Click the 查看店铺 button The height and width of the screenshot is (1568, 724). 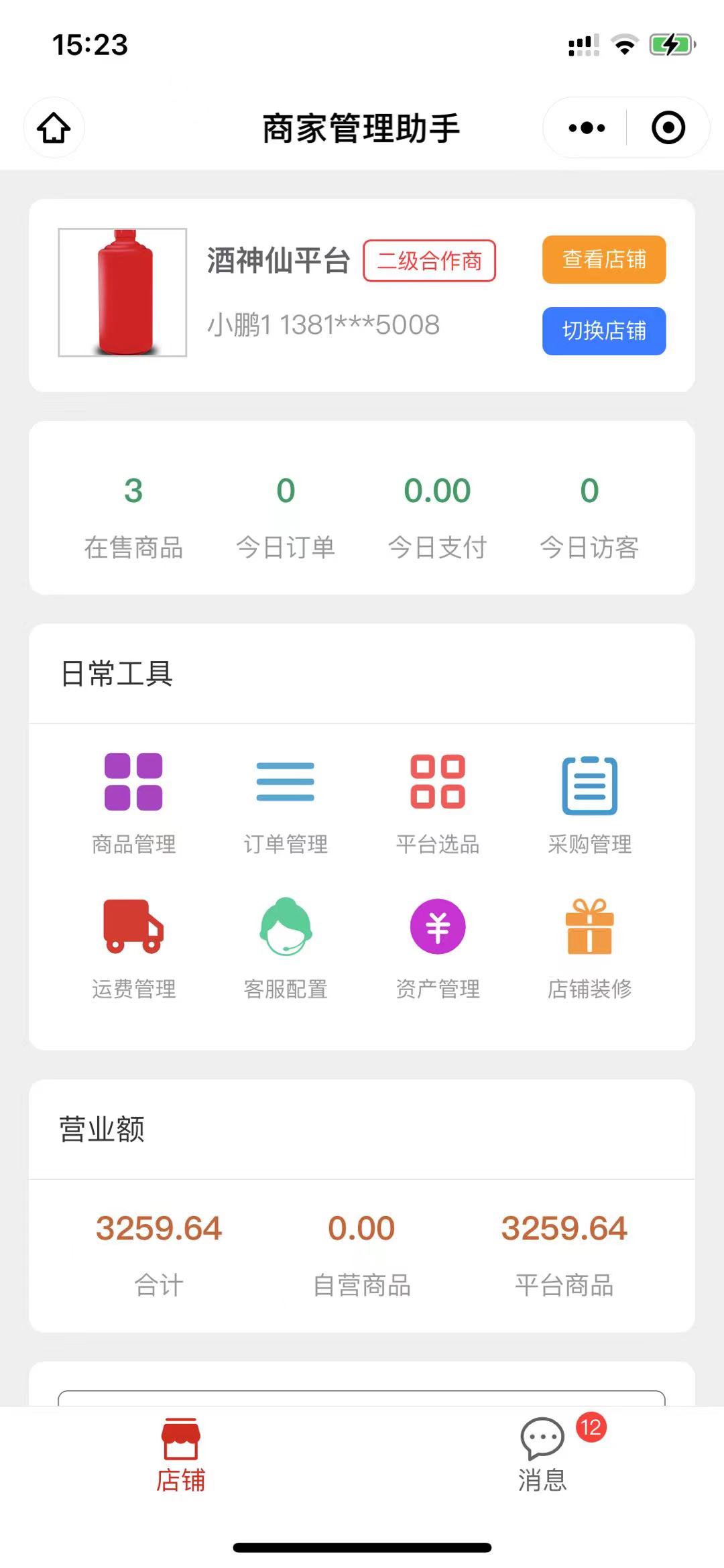603,260
